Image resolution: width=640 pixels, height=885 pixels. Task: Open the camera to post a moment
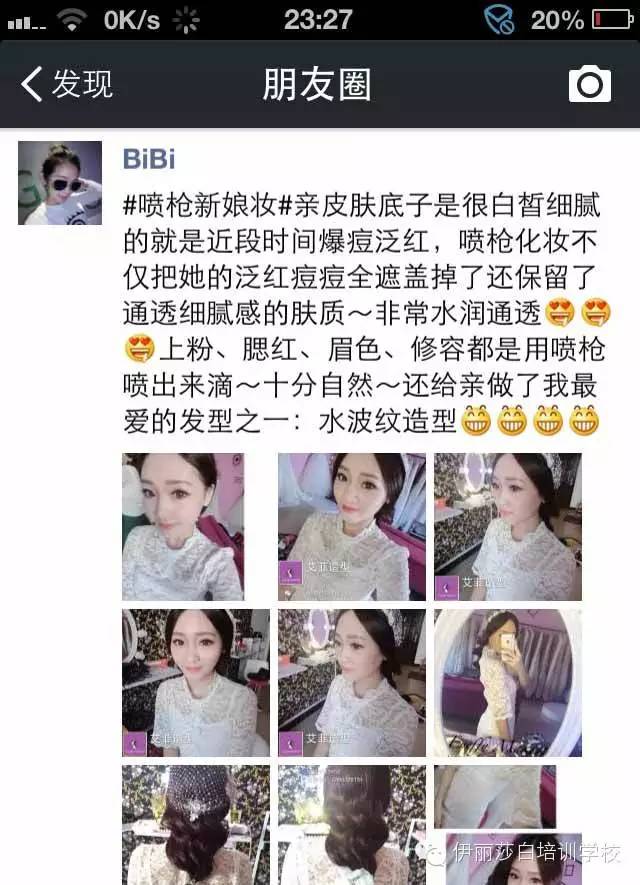(589, 84)
